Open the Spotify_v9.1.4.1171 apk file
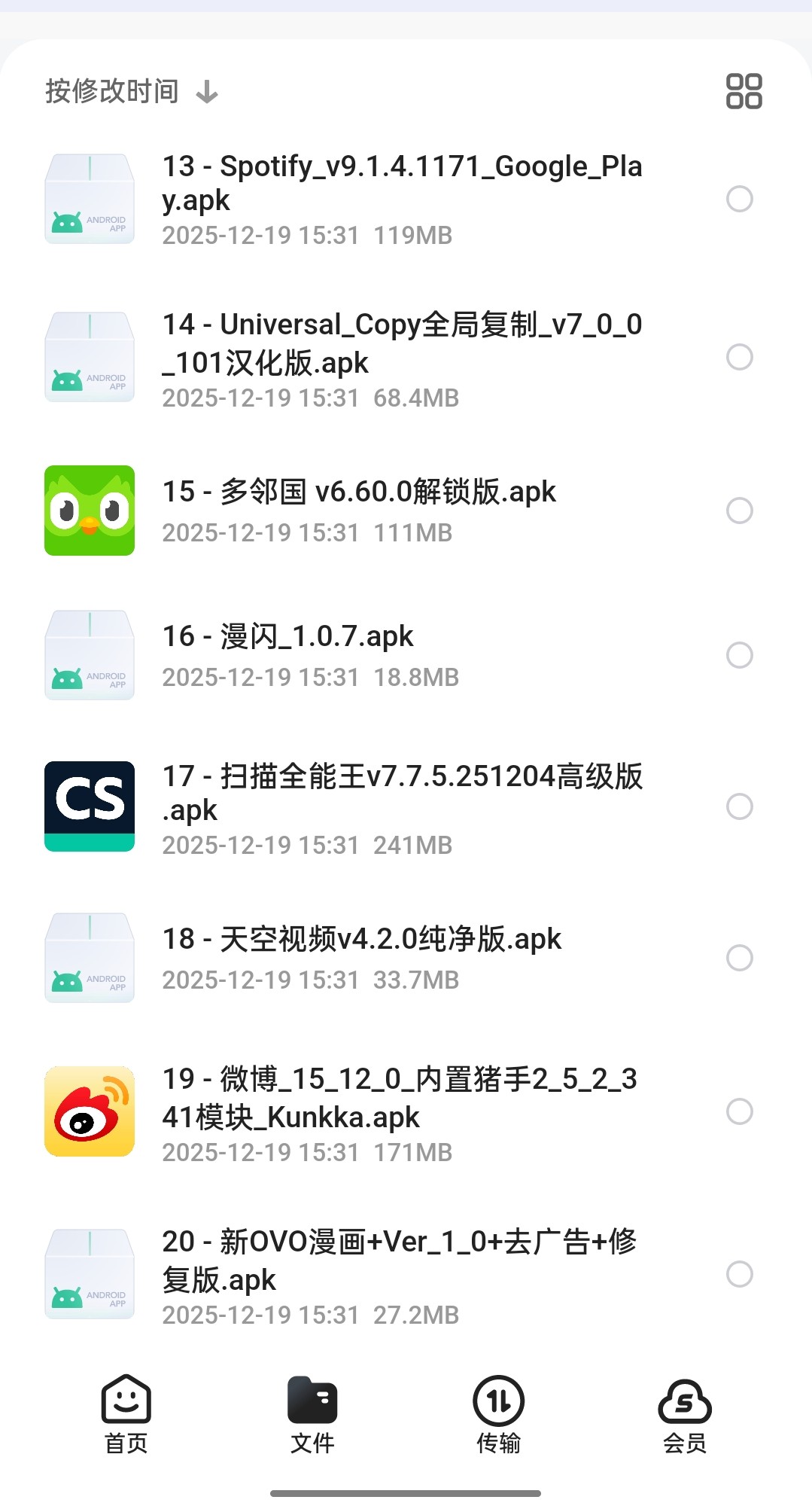 click(x=402, y=183)
